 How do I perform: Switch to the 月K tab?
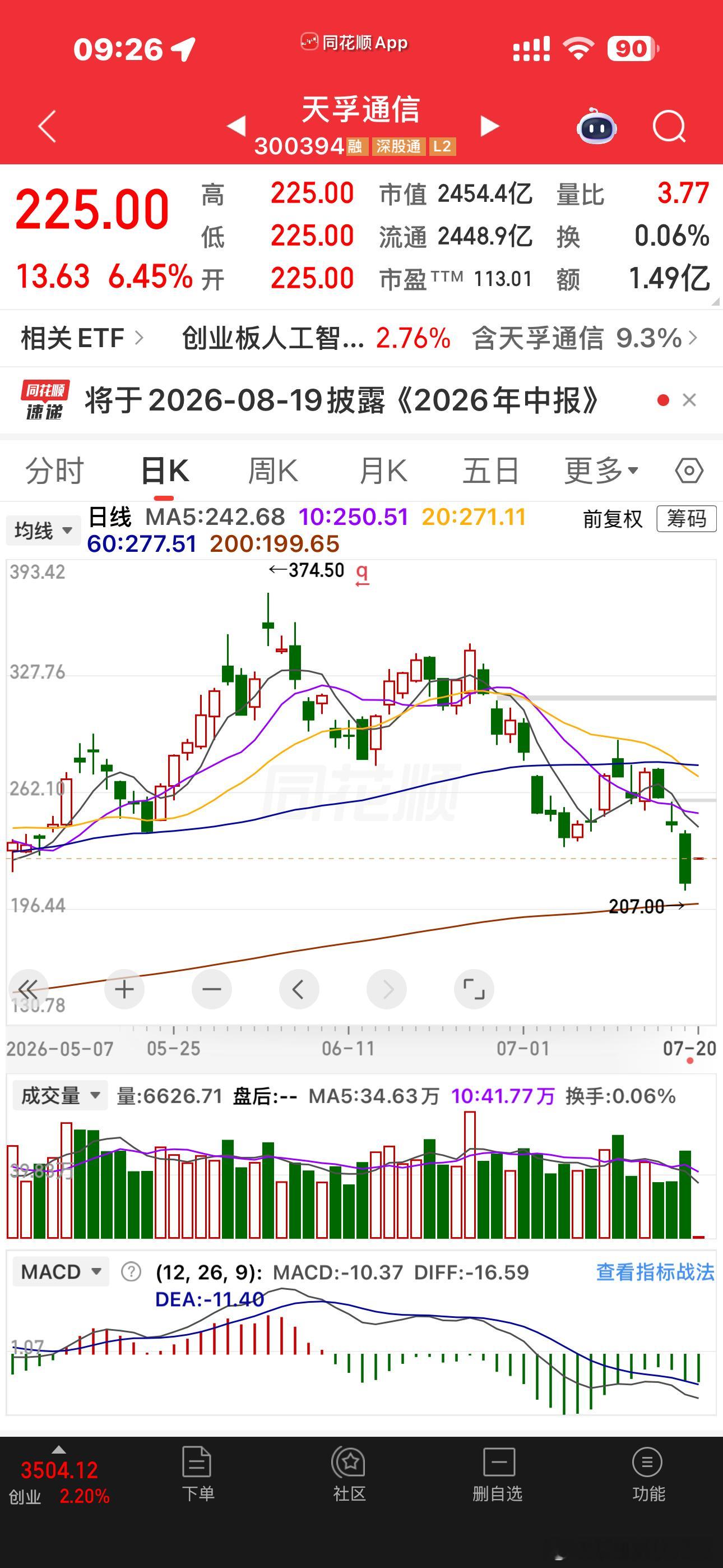(383, 471)
